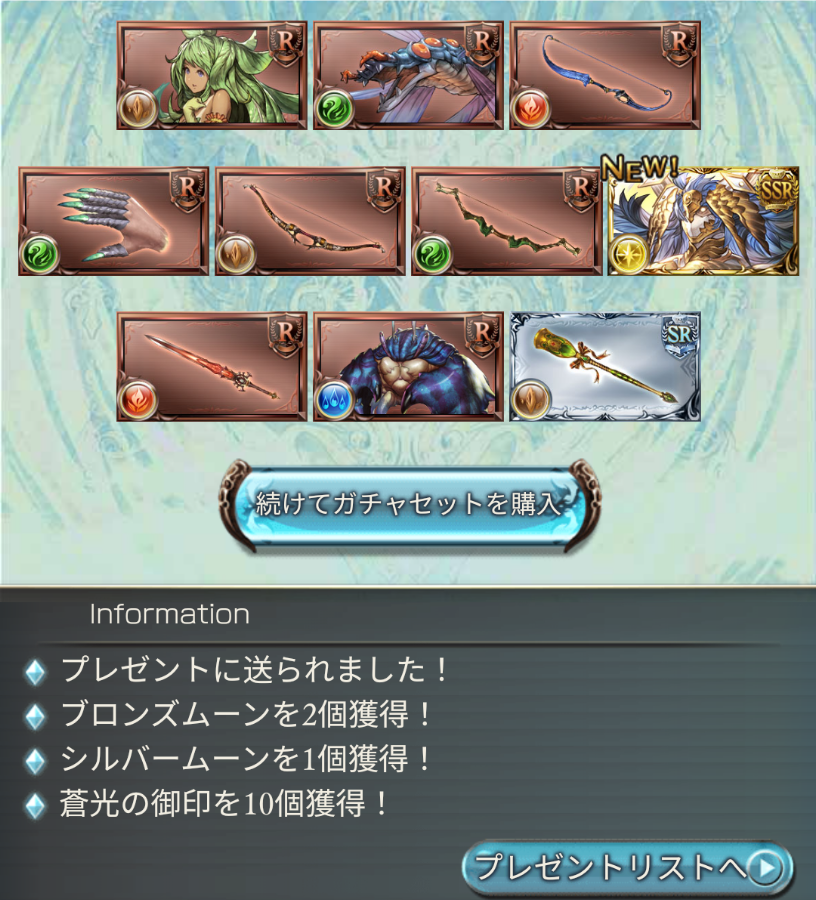Tap 続けてガチャセットを購入 button
Image resolution: width=816 pixels, height=900 pixels.
click(x=407, y=503)
